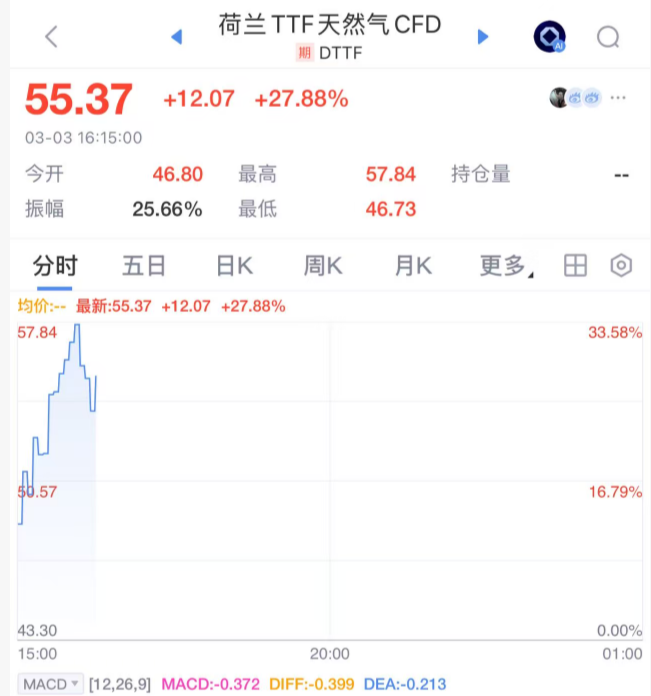Image resolution: width=651 pixels, height=696 pixels.
Task: Go back to the previous page
Action: (52, 37)
